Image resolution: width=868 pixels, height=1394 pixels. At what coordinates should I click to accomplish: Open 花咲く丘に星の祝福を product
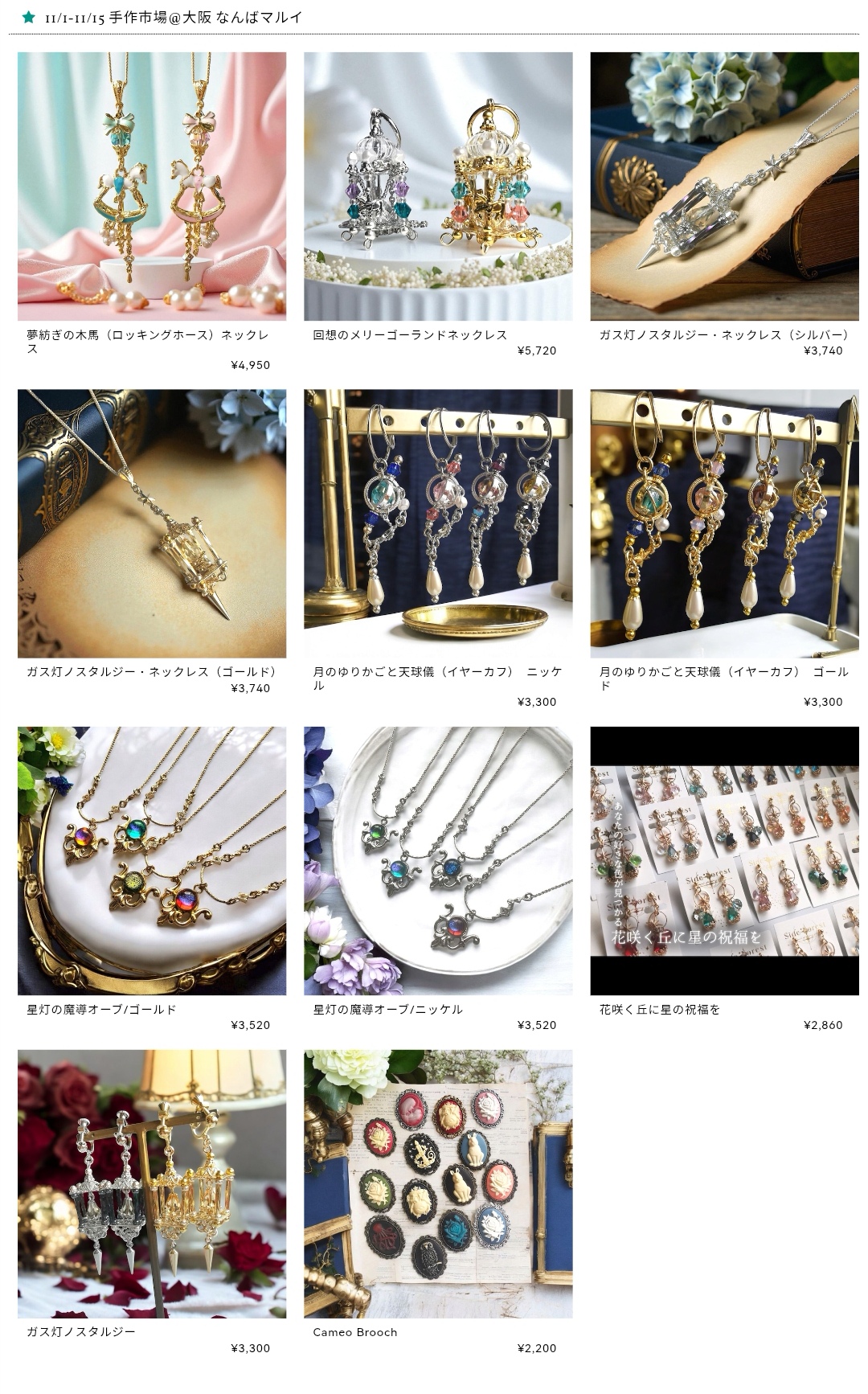724,860
